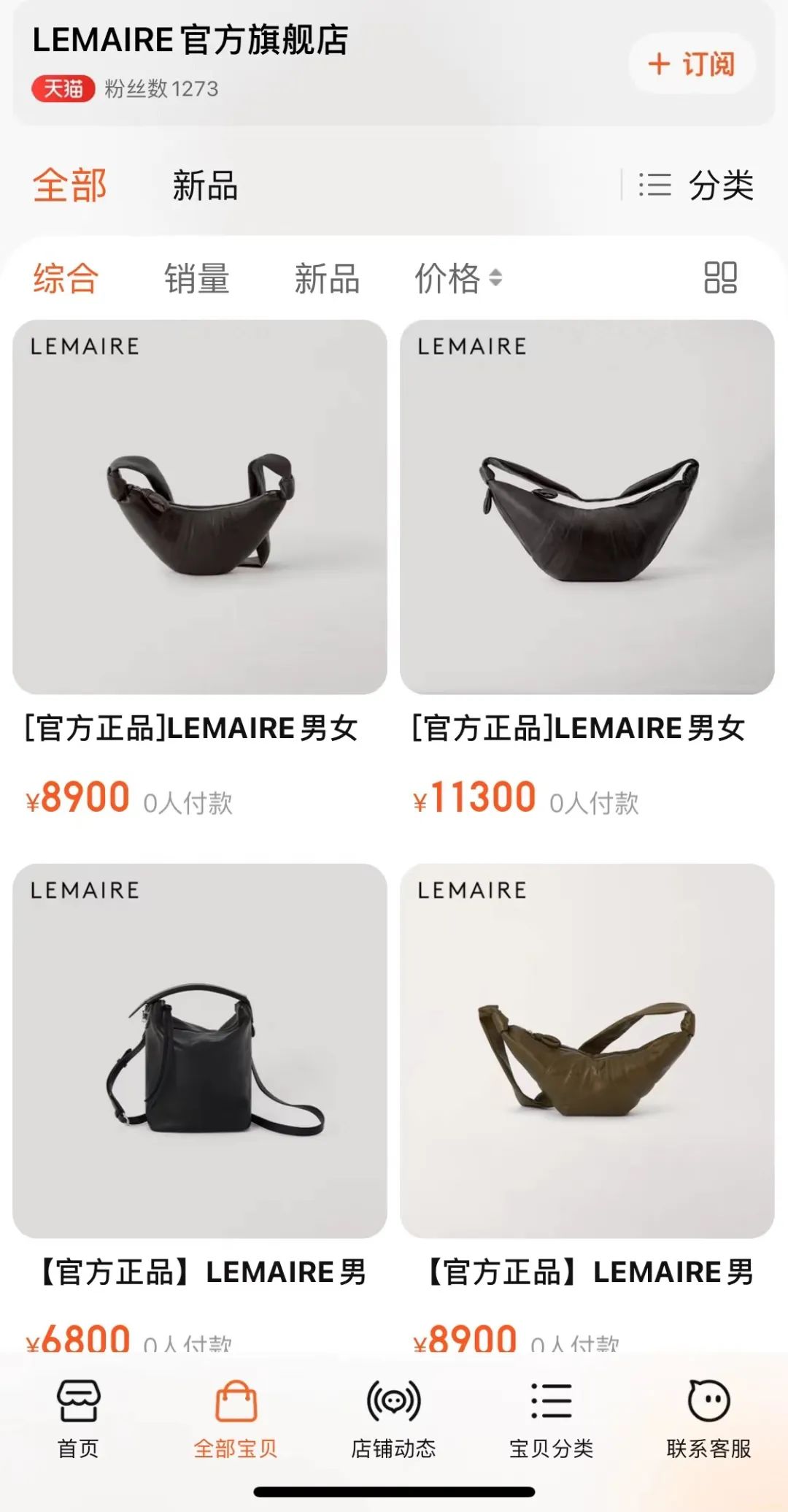Open the ¥11300 LEMAIRE bag product
This screenshot has height=1512, width=788.
click(x=587, y=507)
